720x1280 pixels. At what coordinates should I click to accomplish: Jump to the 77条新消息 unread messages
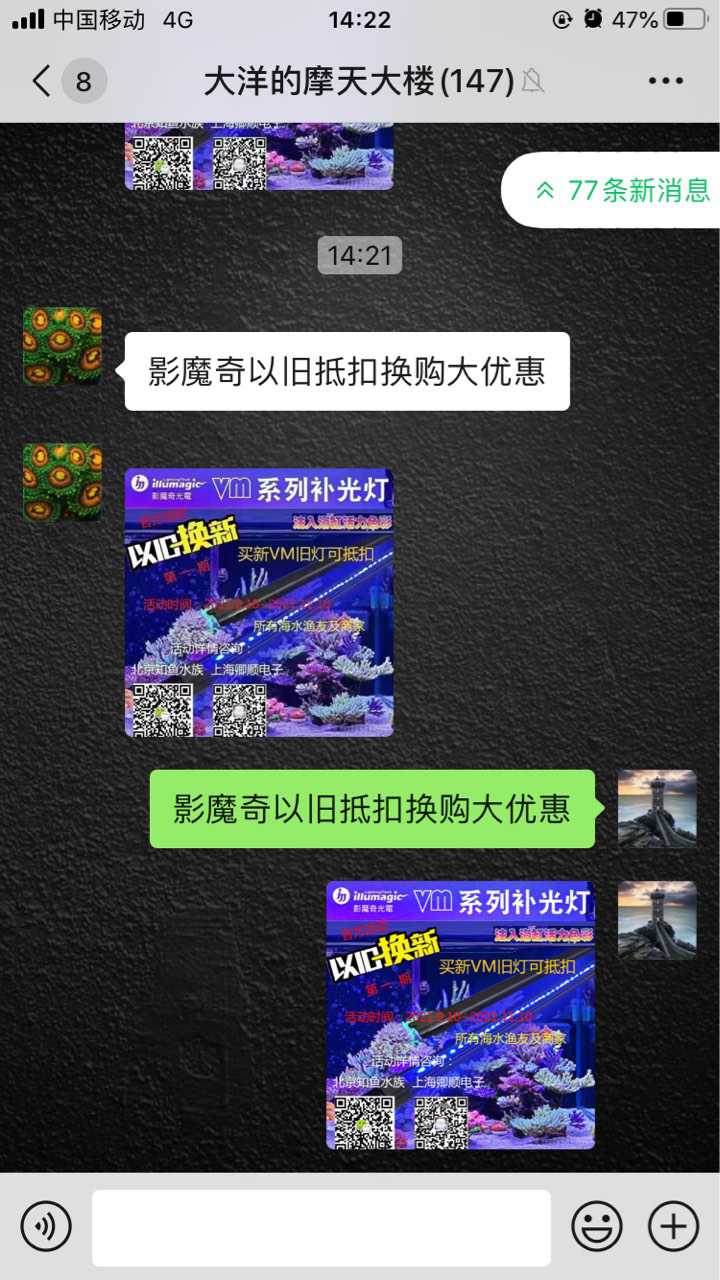click(x=623, y=190)
